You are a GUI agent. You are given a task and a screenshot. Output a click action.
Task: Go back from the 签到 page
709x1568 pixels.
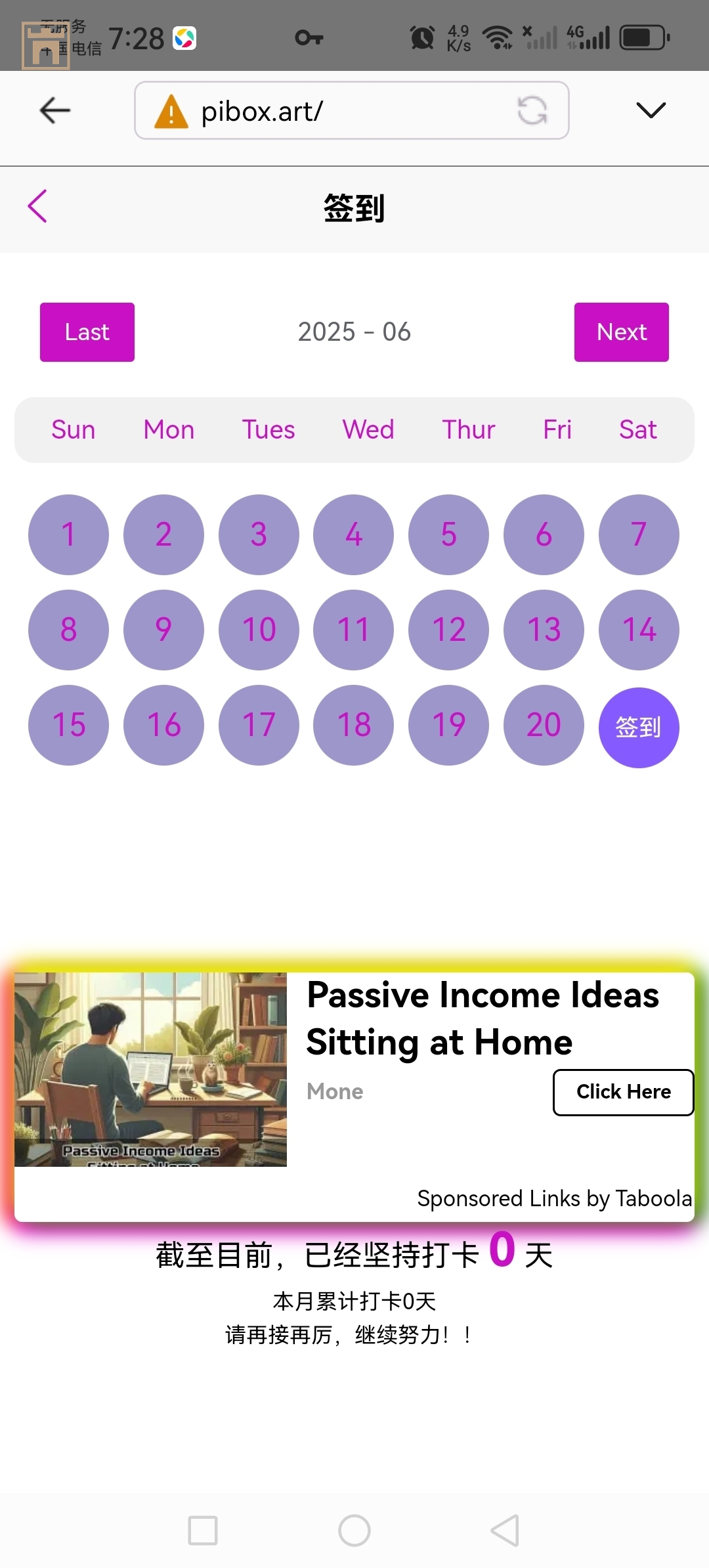[x=37, y=207]
